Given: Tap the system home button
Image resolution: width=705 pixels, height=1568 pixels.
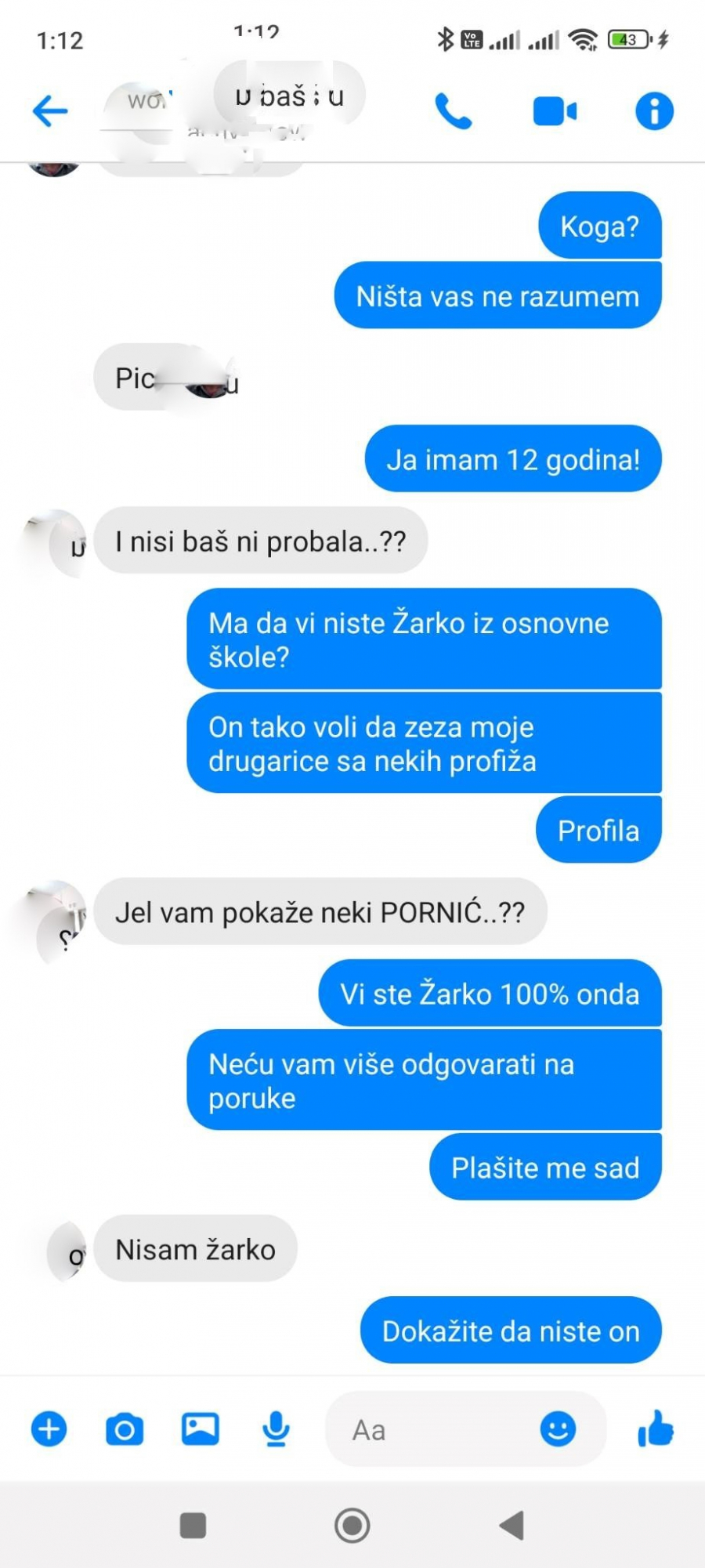Looking at the screenshot, I should (352, 1525).
